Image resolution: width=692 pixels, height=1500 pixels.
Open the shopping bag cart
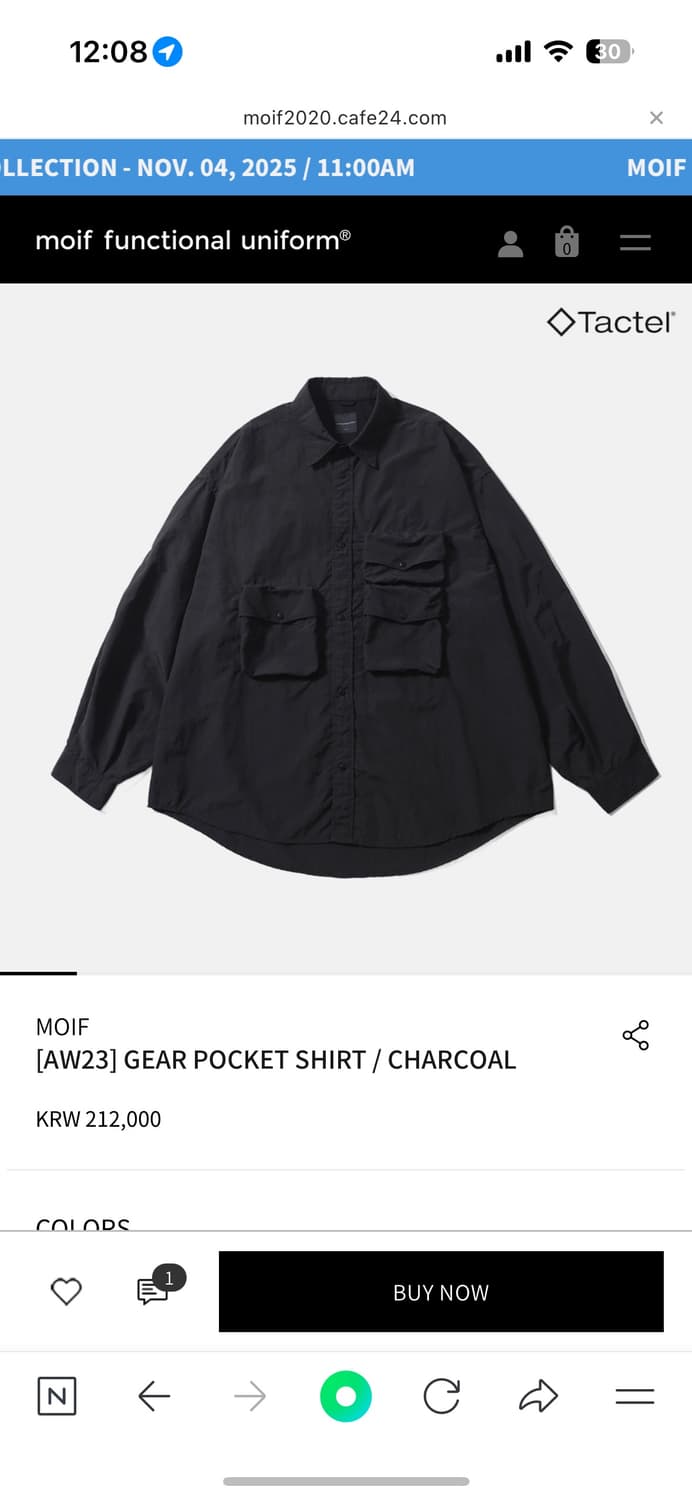[567, 243]
